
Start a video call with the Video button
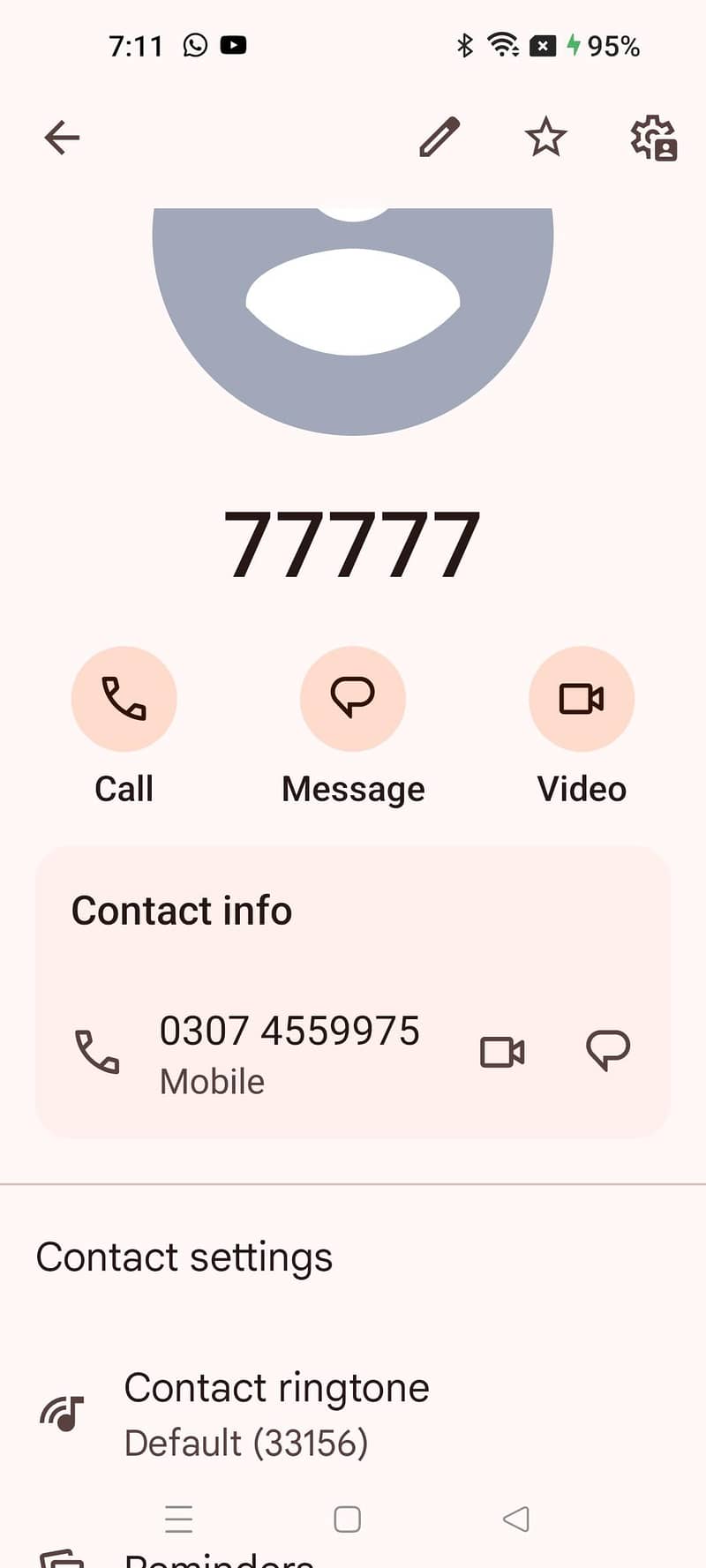[x=582, y=699]
